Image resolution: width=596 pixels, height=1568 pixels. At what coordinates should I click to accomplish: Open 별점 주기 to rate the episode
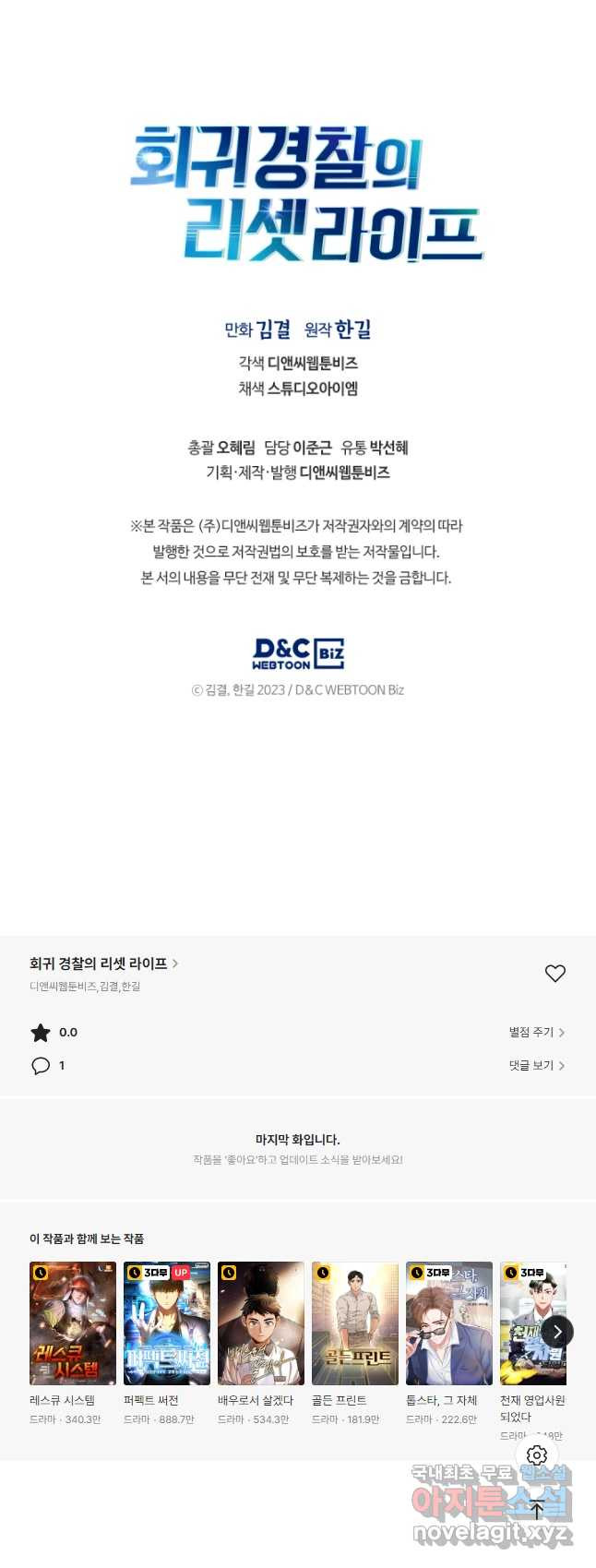536,1032
